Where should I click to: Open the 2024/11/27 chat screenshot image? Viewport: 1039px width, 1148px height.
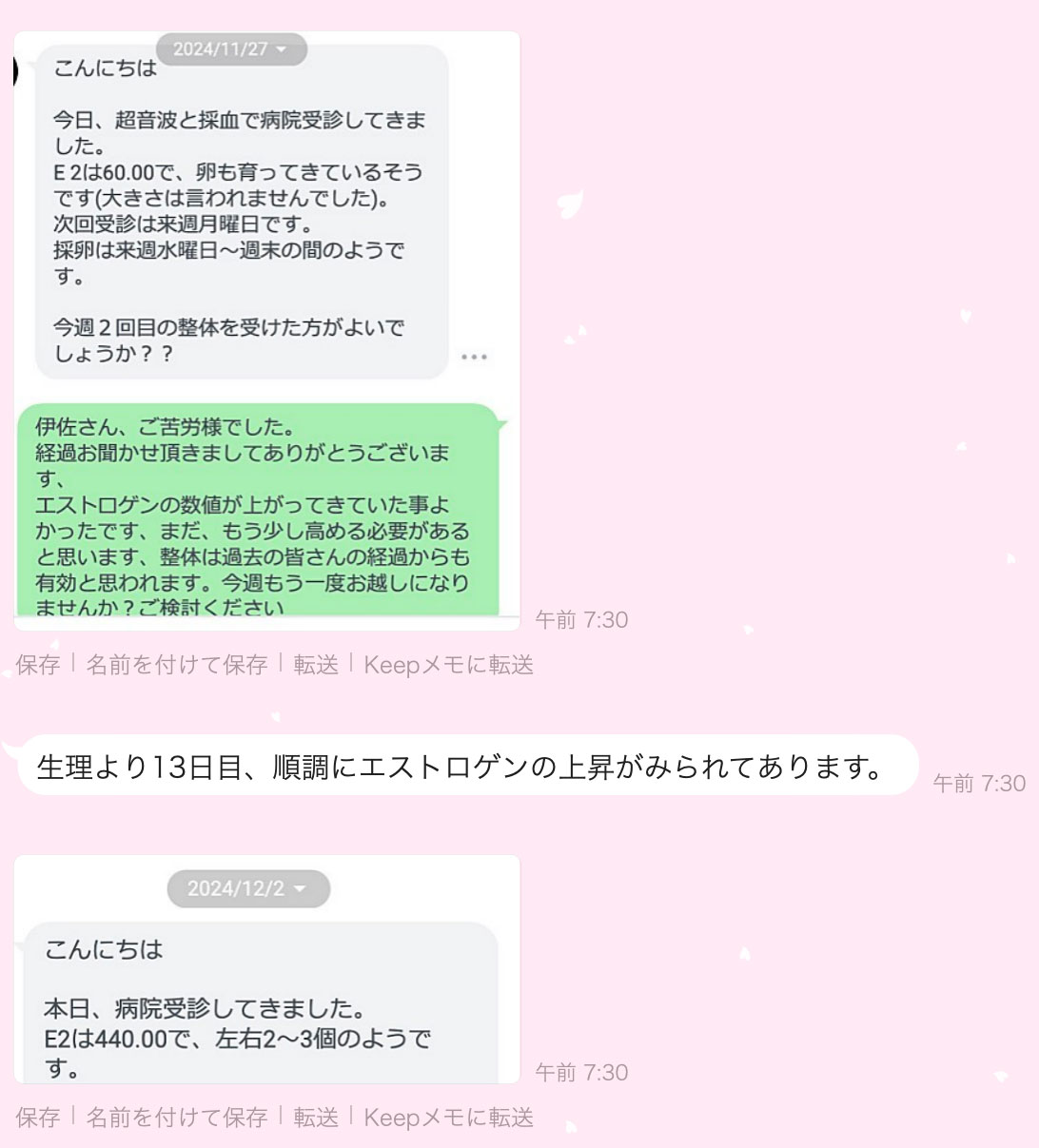[266, 330]
